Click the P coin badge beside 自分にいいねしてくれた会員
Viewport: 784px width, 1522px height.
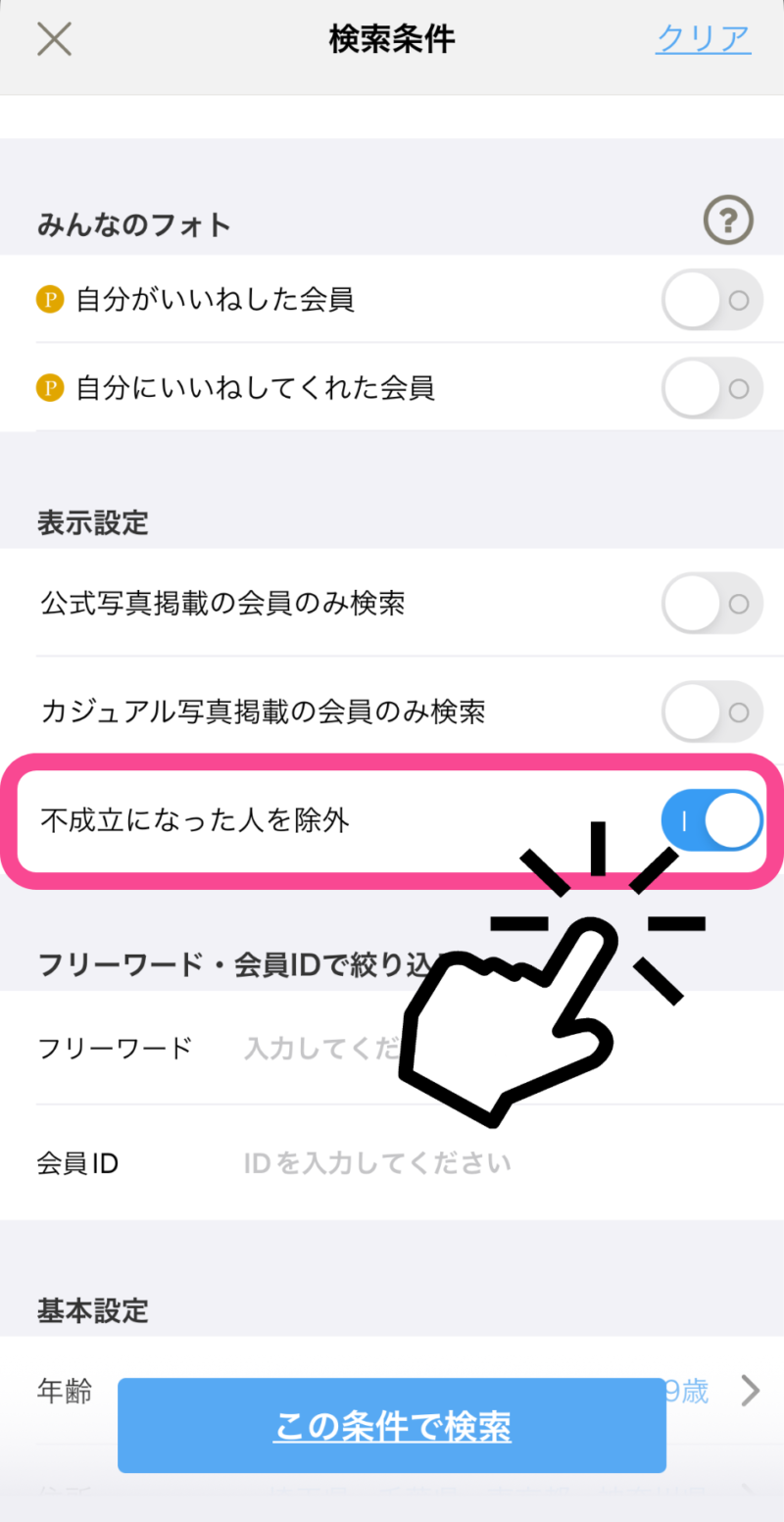pyautogui.click(x=49, y=388)
